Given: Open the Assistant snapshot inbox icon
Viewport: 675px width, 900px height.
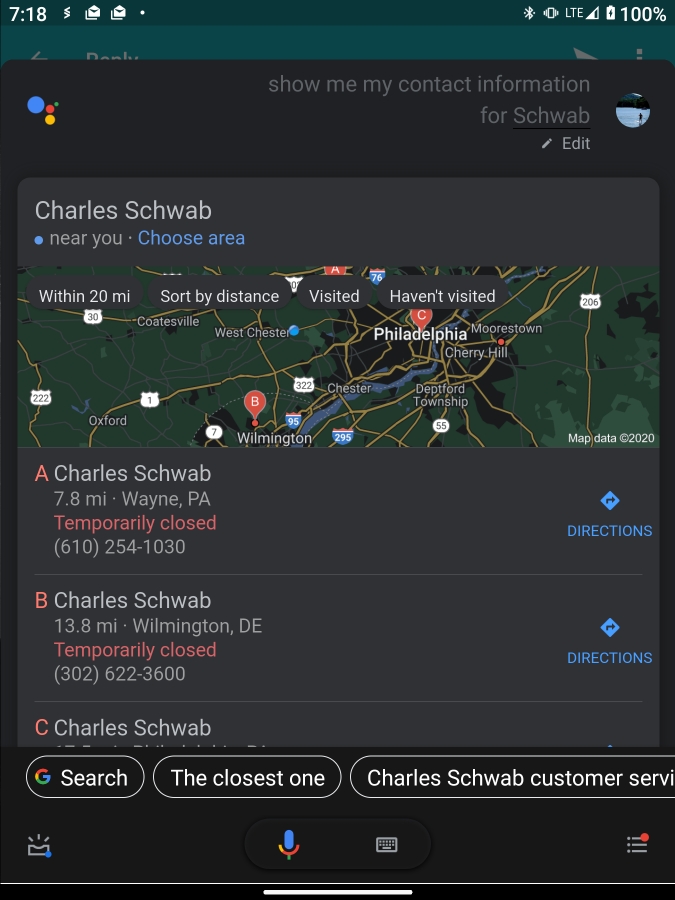Looking at the screenshot, I should click(x=39, y=845).
